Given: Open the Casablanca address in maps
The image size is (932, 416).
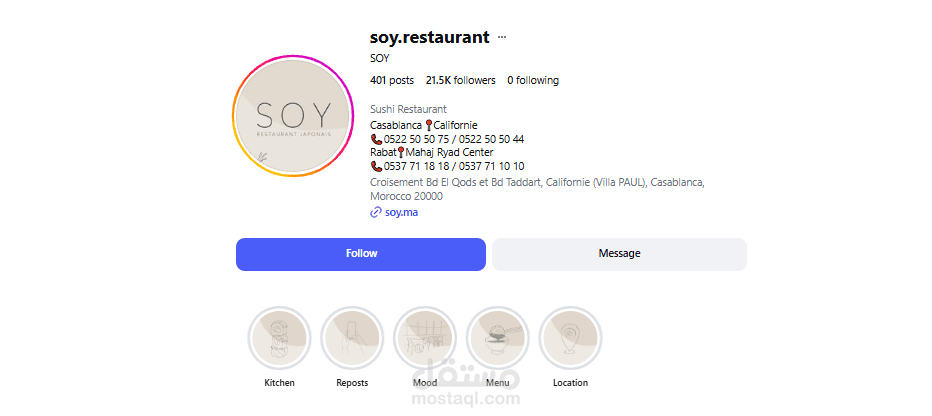Looking at the screenshot, I should pos(537,190).
